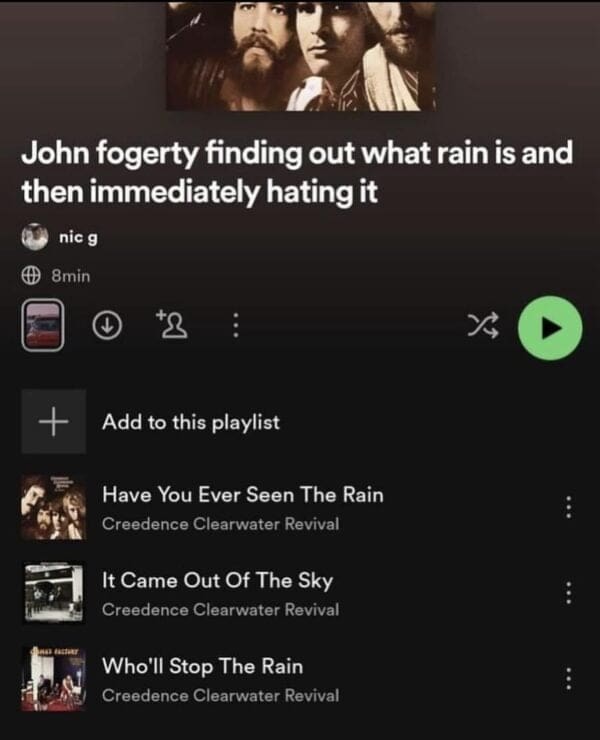This screenshot has width=600, height=740.
Task: Toggle shuffle for this playlist
Action: (x=483, y=326)
